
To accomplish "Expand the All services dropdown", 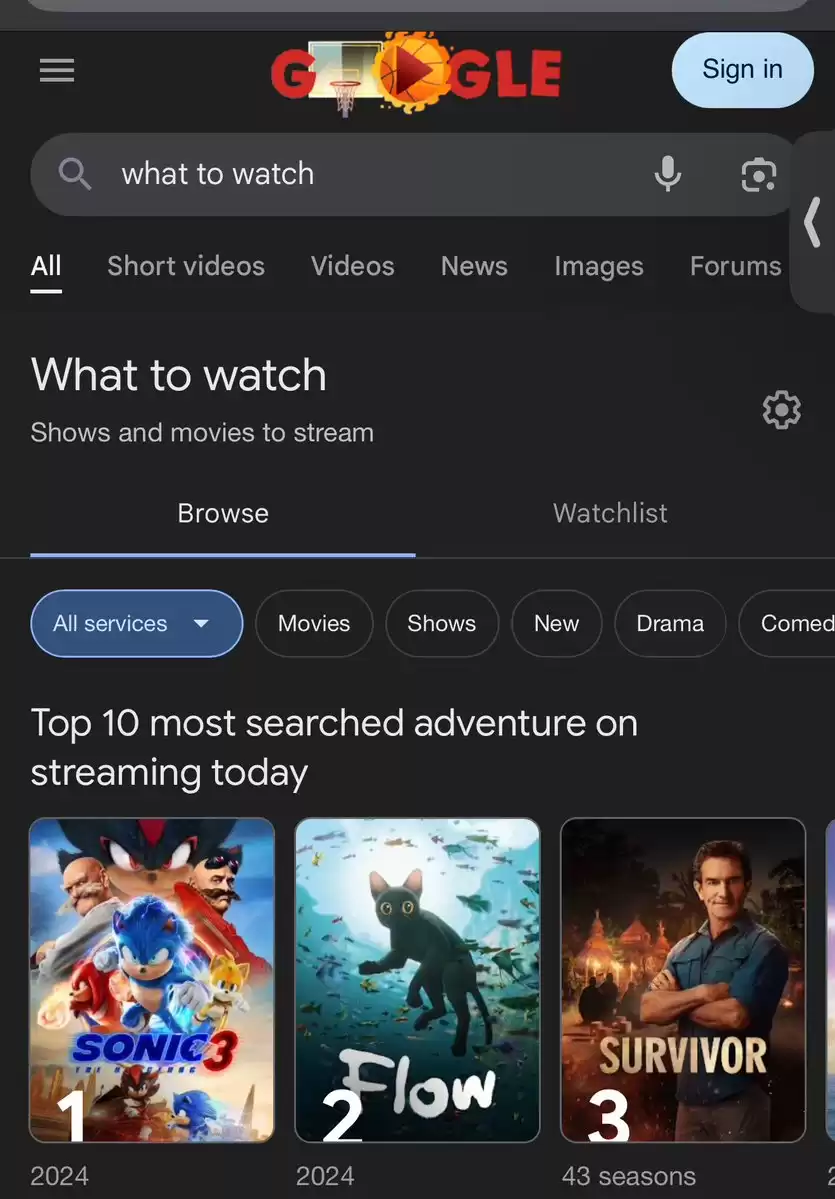I will pos(137,623).
